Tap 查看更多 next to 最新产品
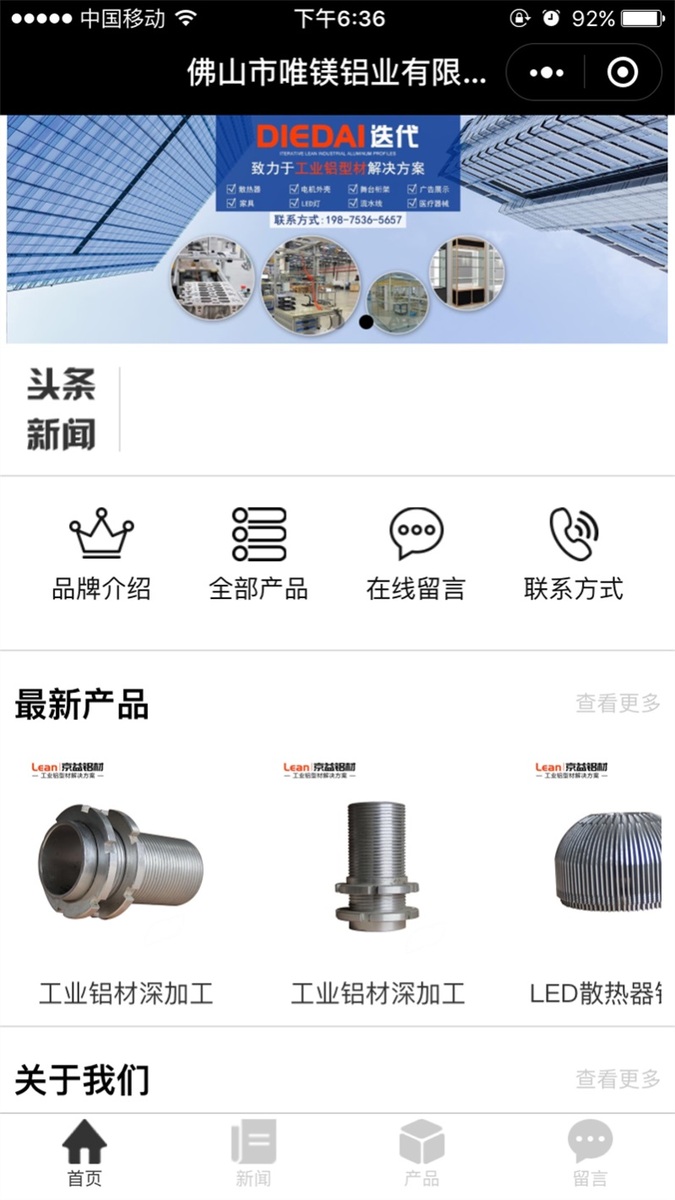Image resolution: width=675 pixels, height=1200 pixels. (617, 703)
